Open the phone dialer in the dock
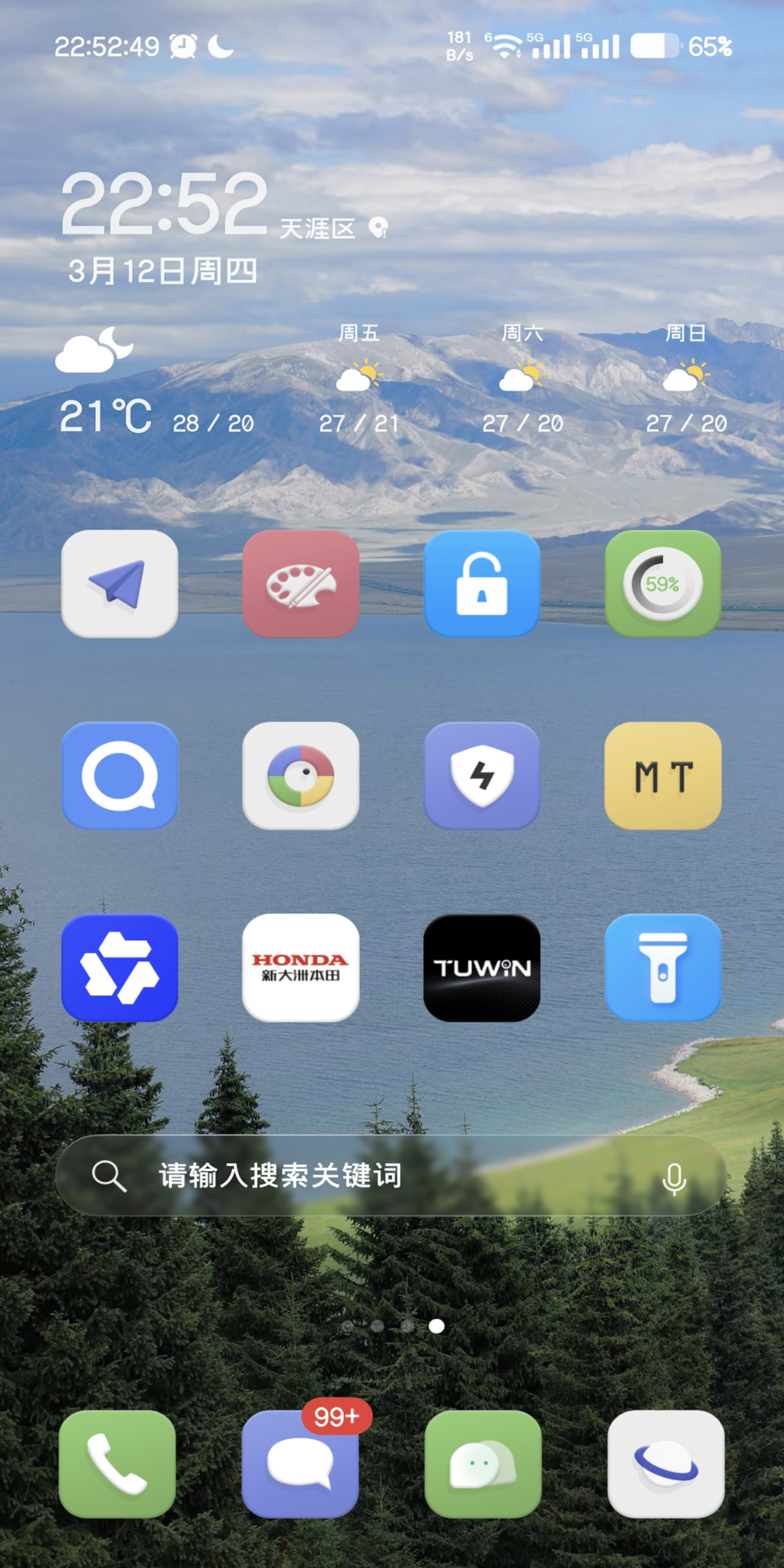The height and width of the screenshot is (1568, 784). [x=117, y=1463]
